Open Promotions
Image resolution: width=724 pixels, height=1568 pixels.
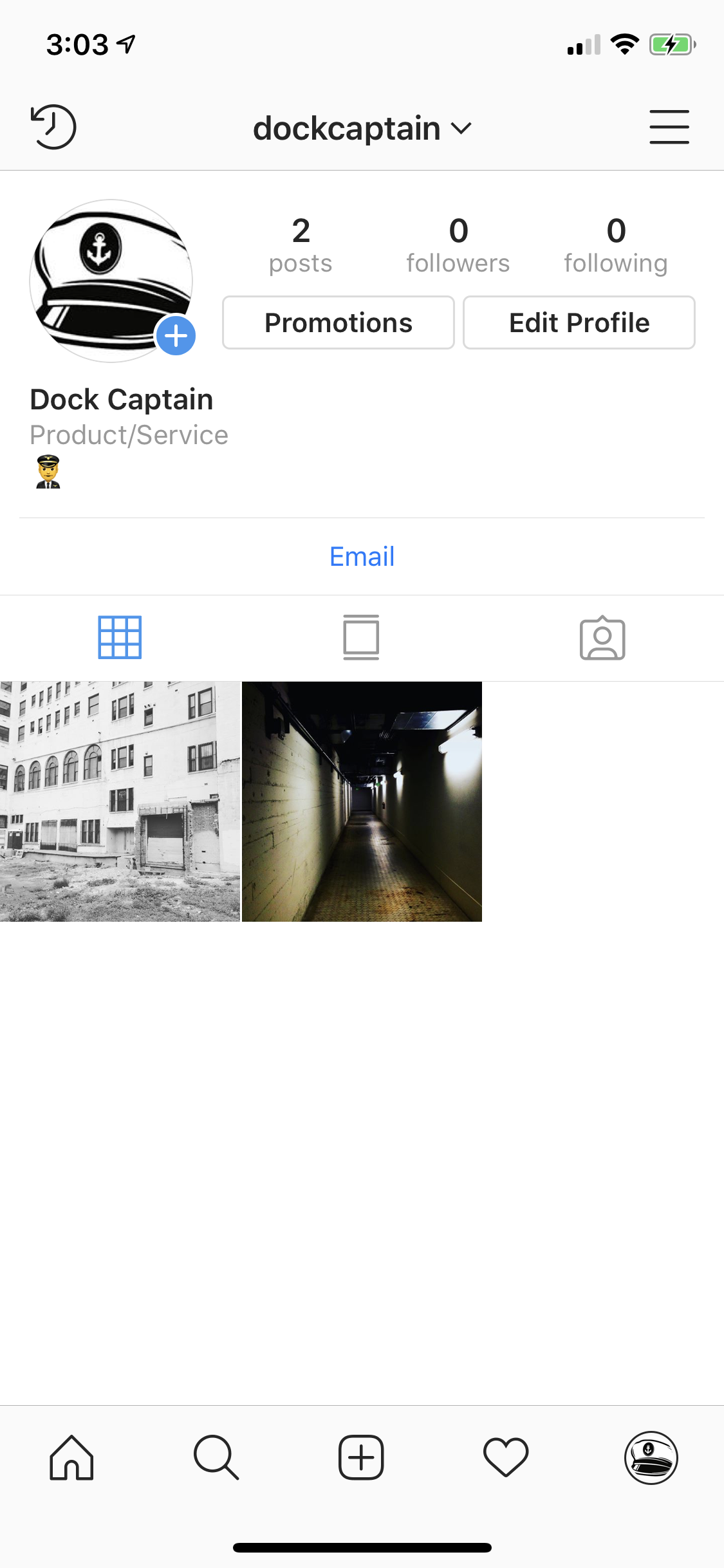coord(339,323)
